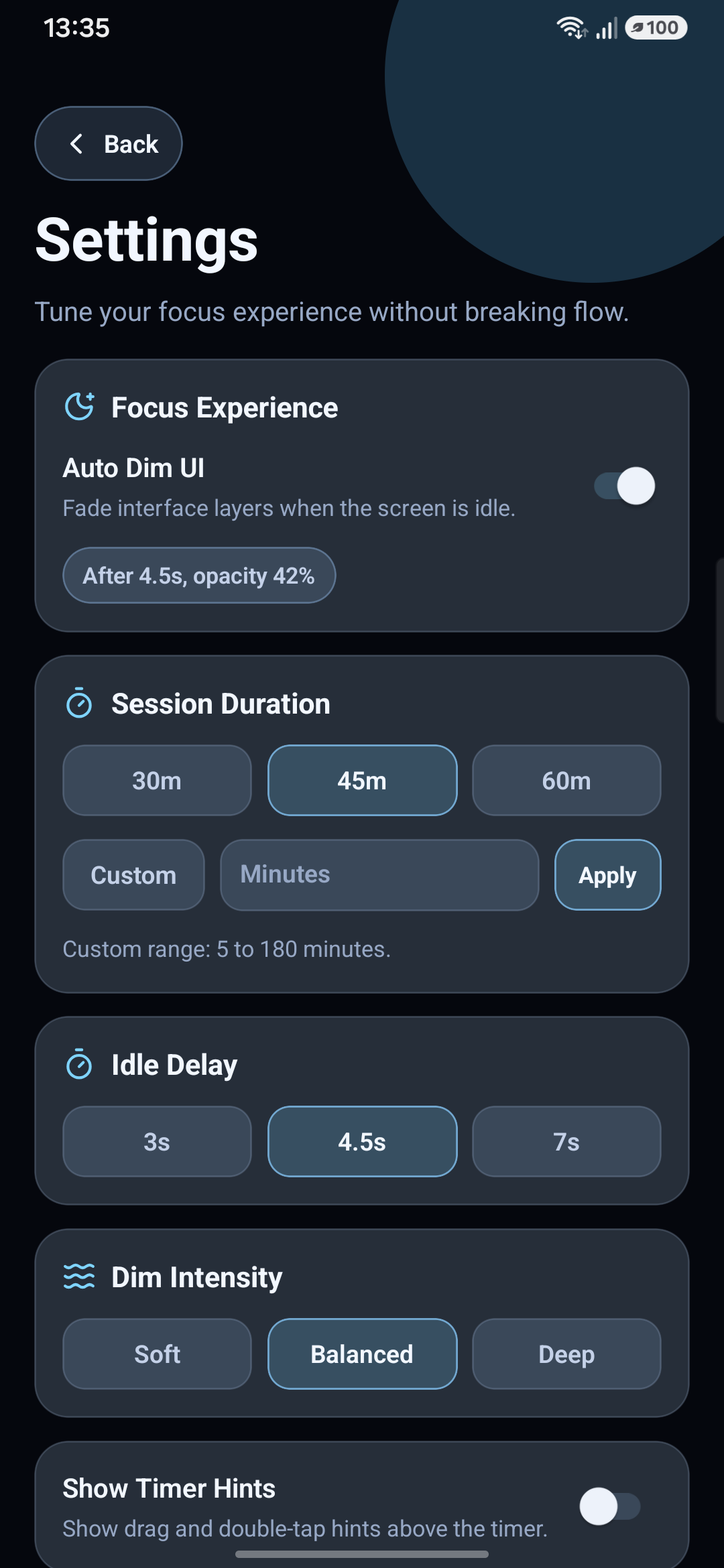This screenshot has height=1568, width=724.
Task: Pick the 4.5s idle delay option
Action: click(x=362, y=1142)
